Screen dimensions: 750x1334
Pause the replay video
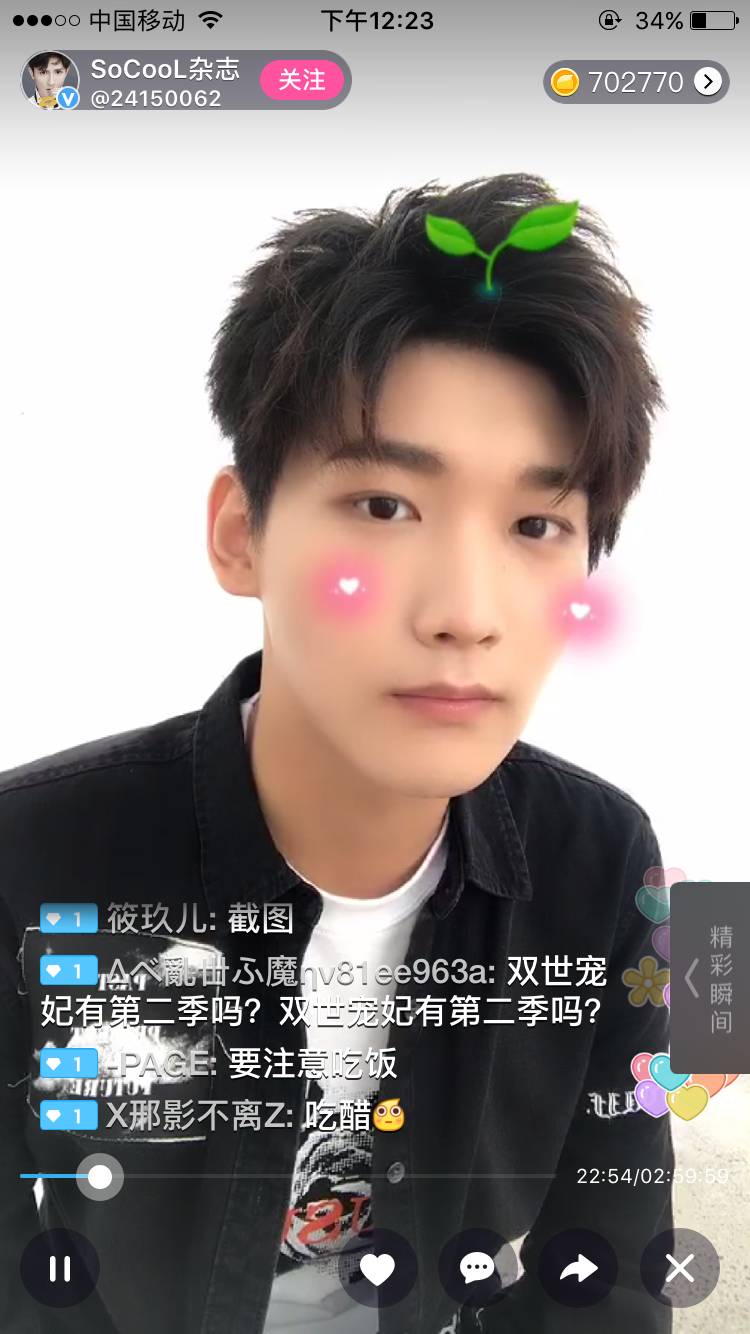coord(59,1268)
